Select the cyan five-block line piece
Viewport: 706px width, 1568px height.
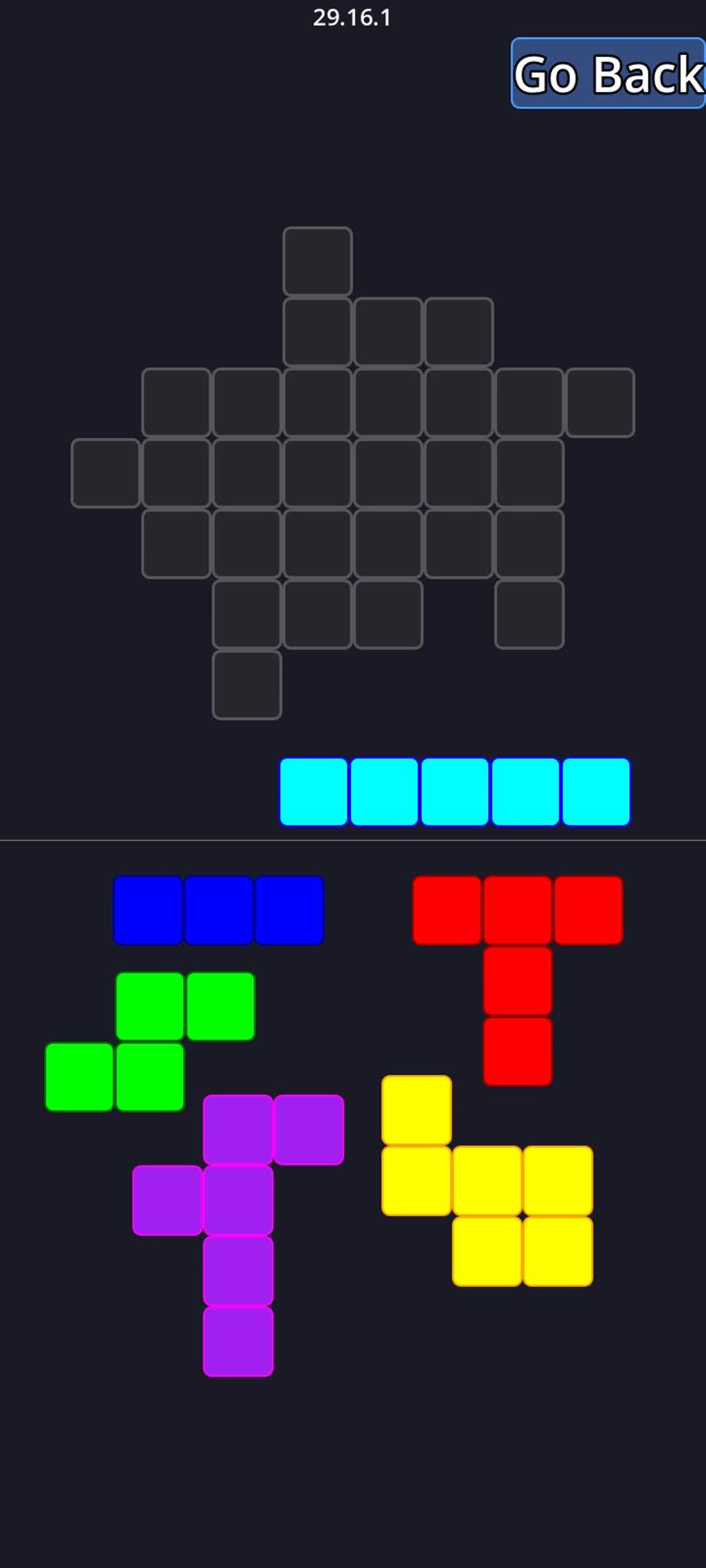455,792
